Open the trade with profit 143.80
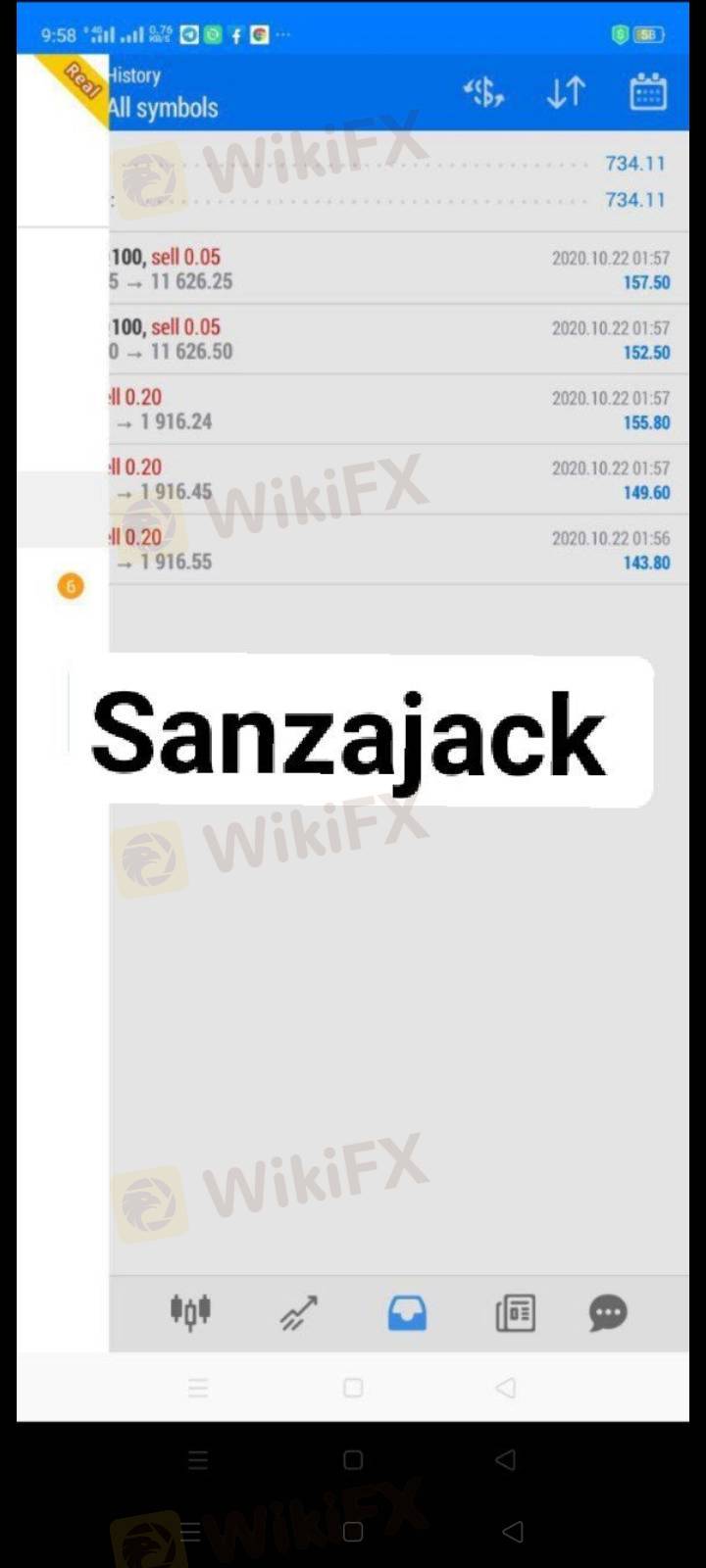706x1568 pixels. coord(392,550)
